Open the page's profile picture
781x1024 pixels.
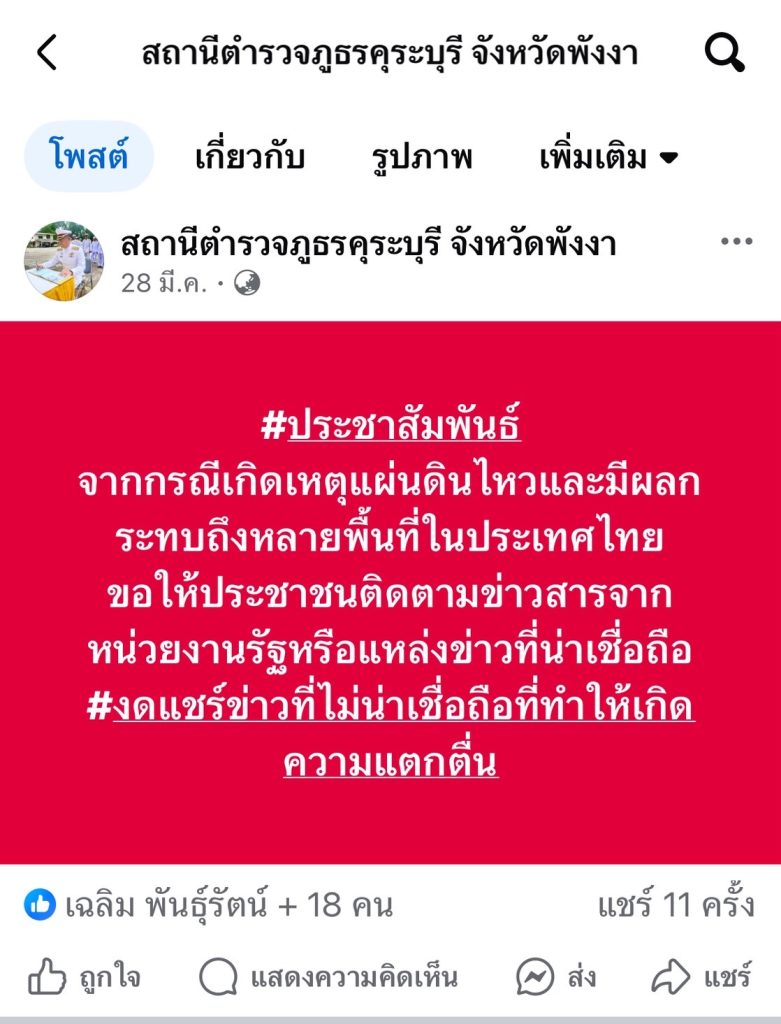point(63,260)
